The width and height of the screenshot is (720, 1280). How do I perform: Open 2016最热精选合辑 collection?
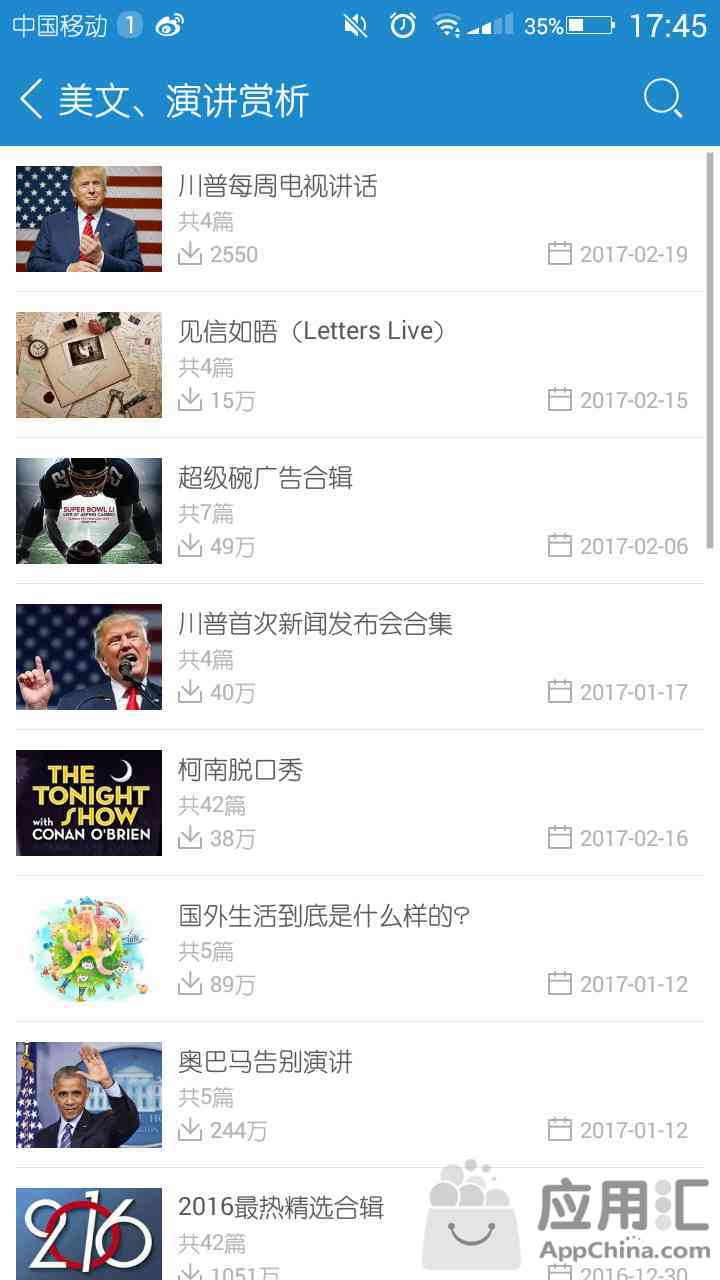pos(360,1225)
